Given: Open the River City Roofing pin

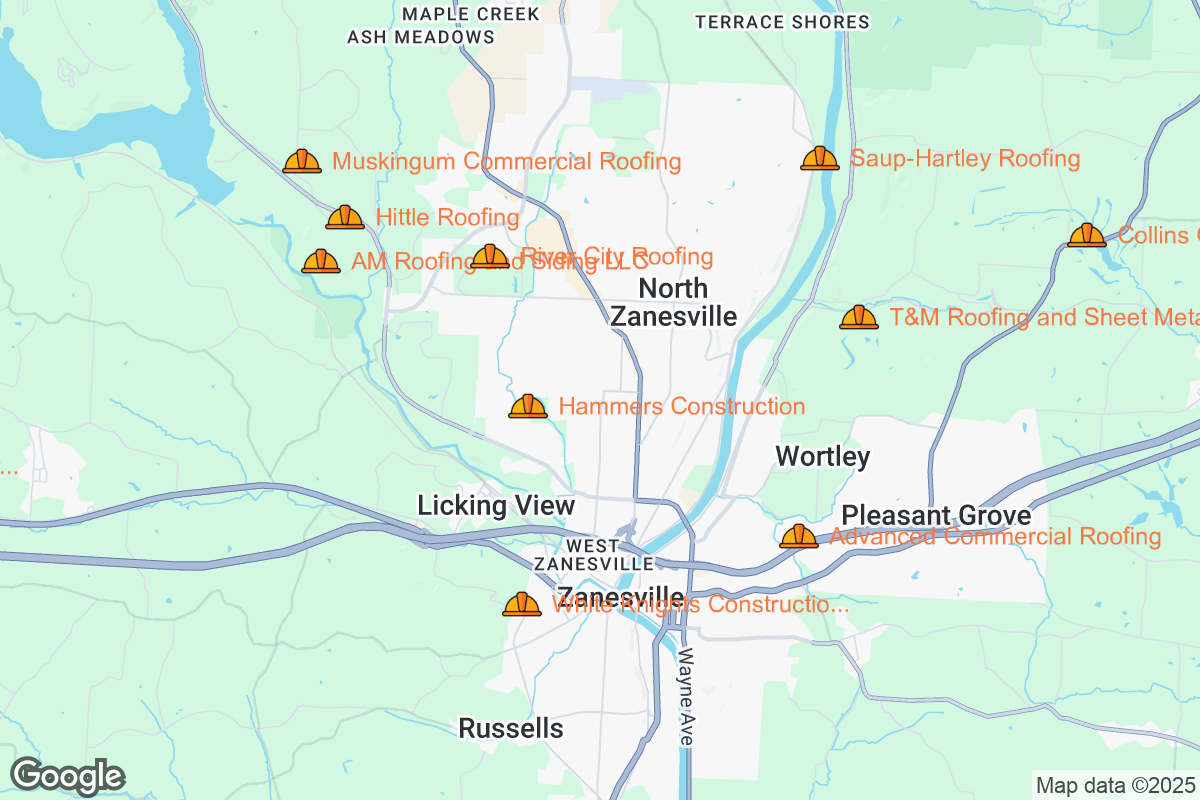Looking at the screenshot, I should click(x=490, y=256).
